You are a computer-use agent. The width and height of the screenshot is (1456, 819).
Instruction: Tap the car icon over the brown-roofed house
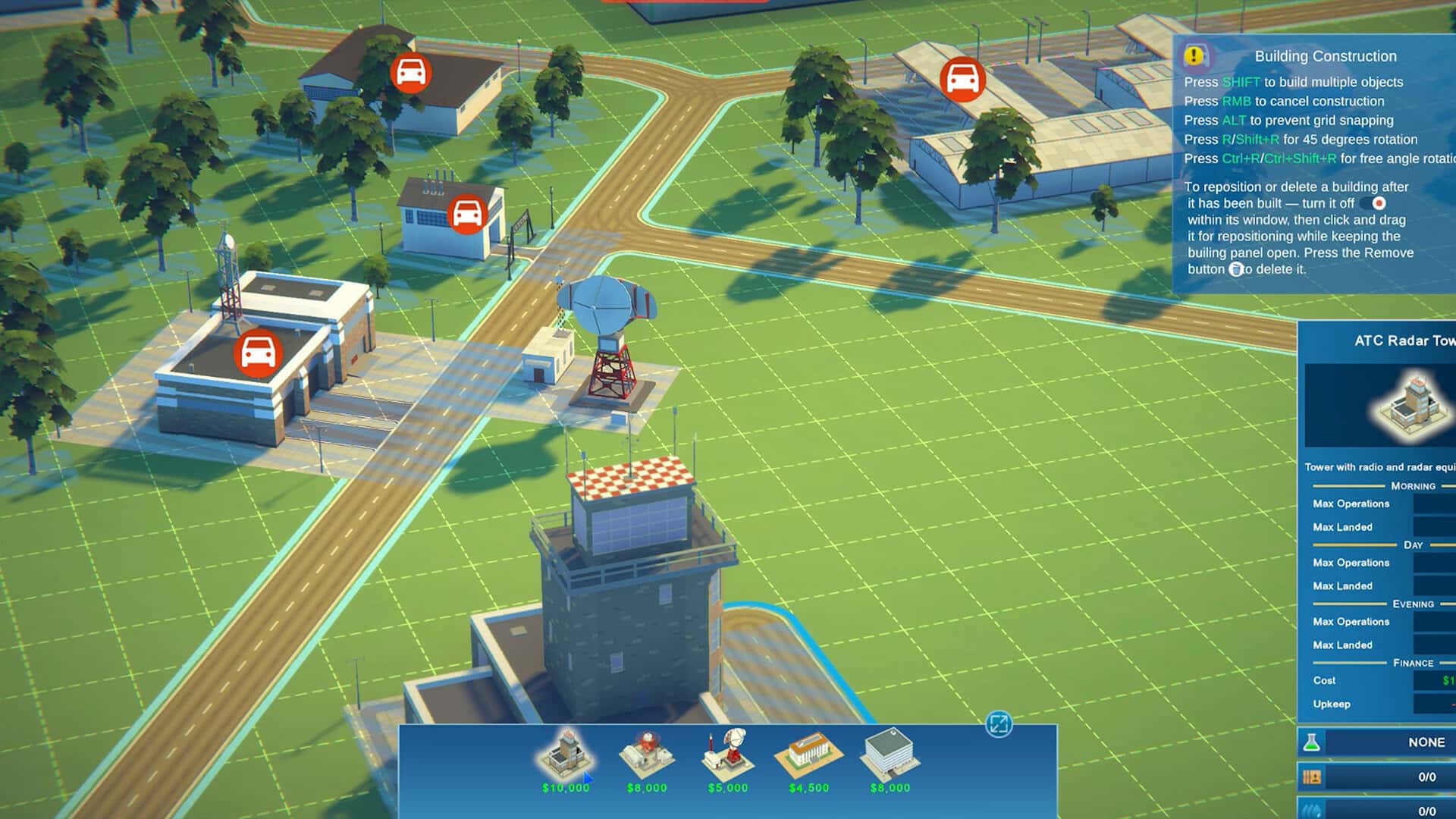[x=411, y=73]
